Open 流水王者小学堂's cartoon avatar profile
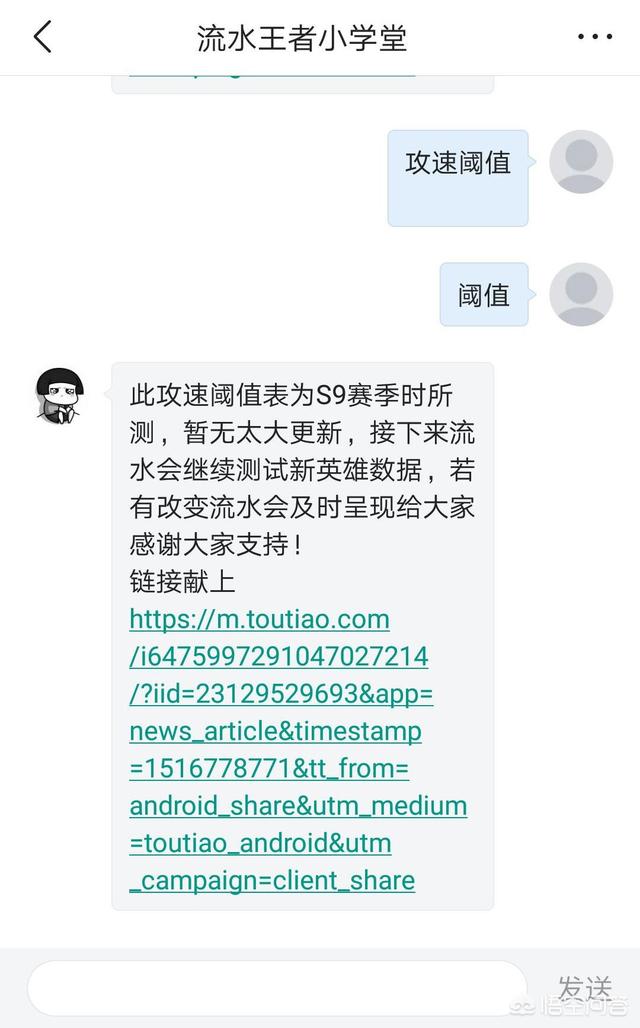The image size is (640, 1028). tap(60, 395)
